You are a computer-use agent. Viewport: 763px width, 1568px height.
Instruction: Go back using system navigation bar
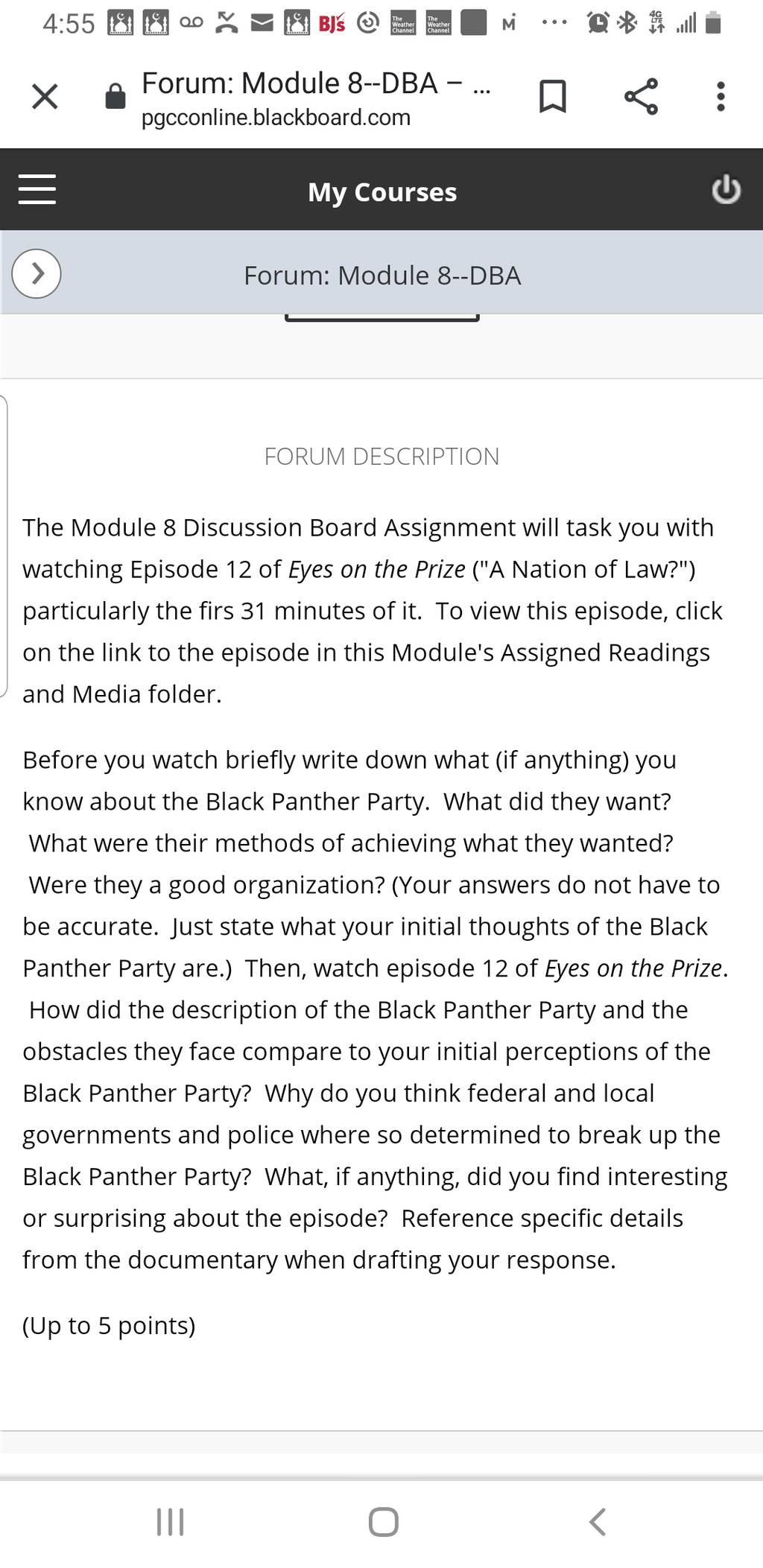pyautogui.click(x=598, y=1522)
